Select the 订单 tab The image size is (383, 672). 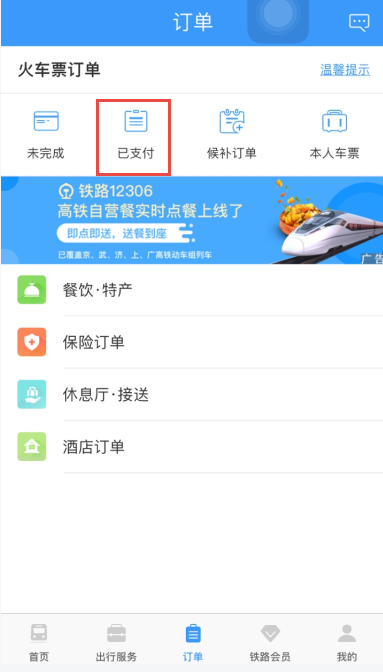[193, 642]
